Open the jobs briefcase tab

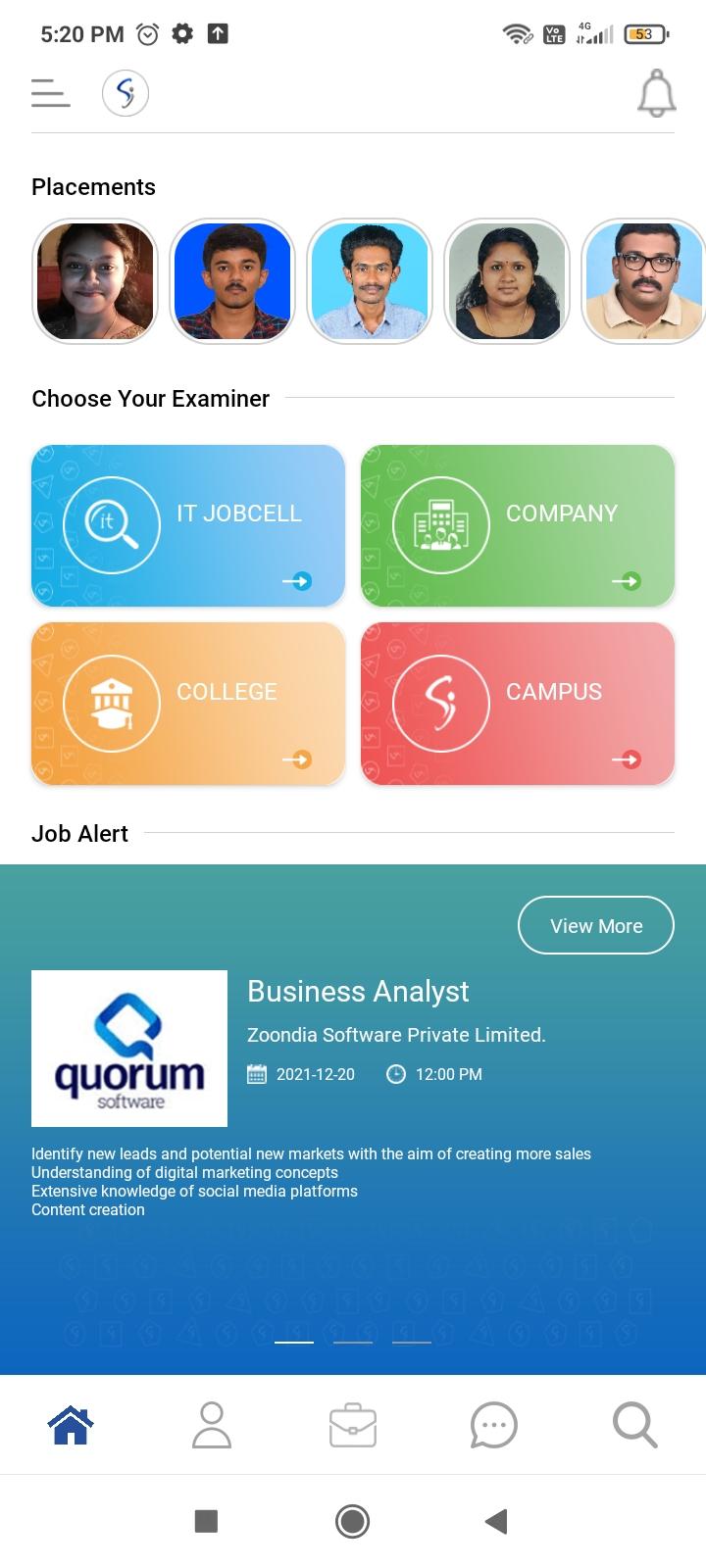pyautogui.click(x=353, y=1425)
